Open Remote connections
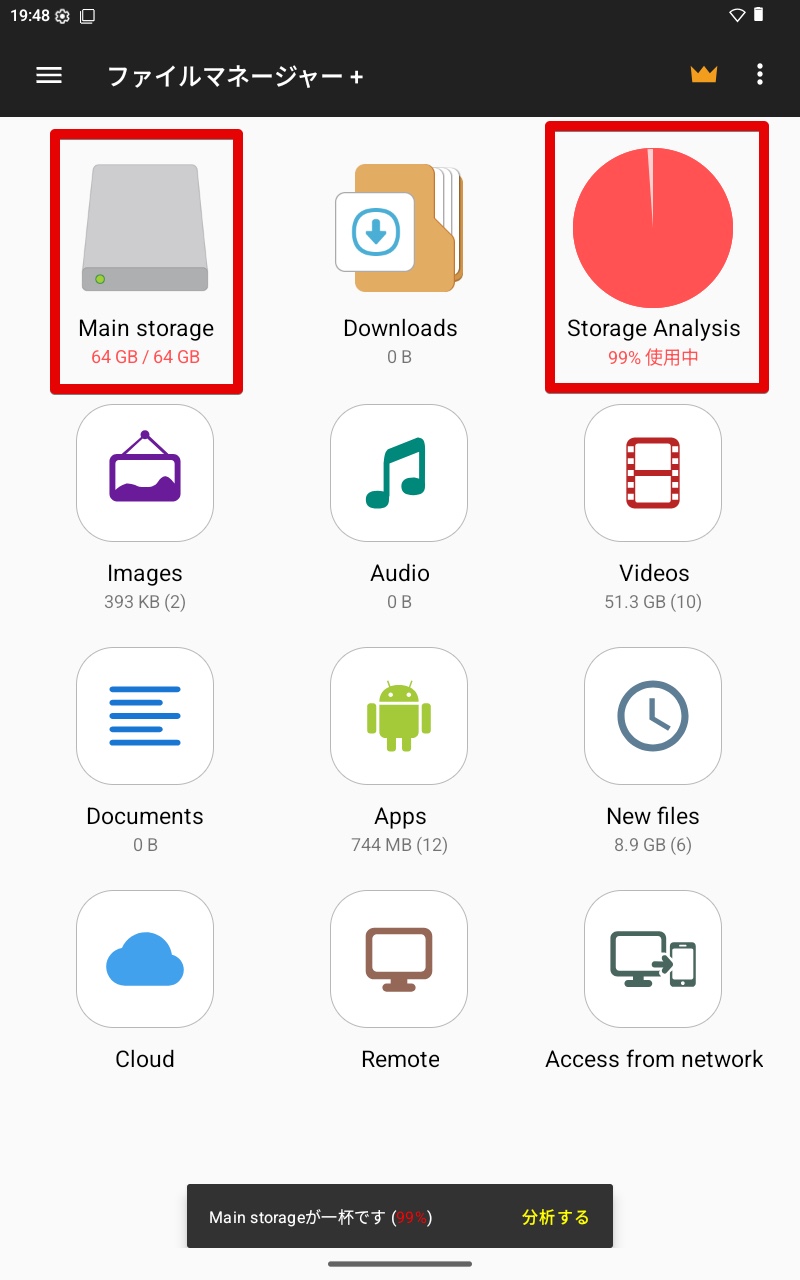Screen dimensions: 800x1280 (x=399, y=959)
